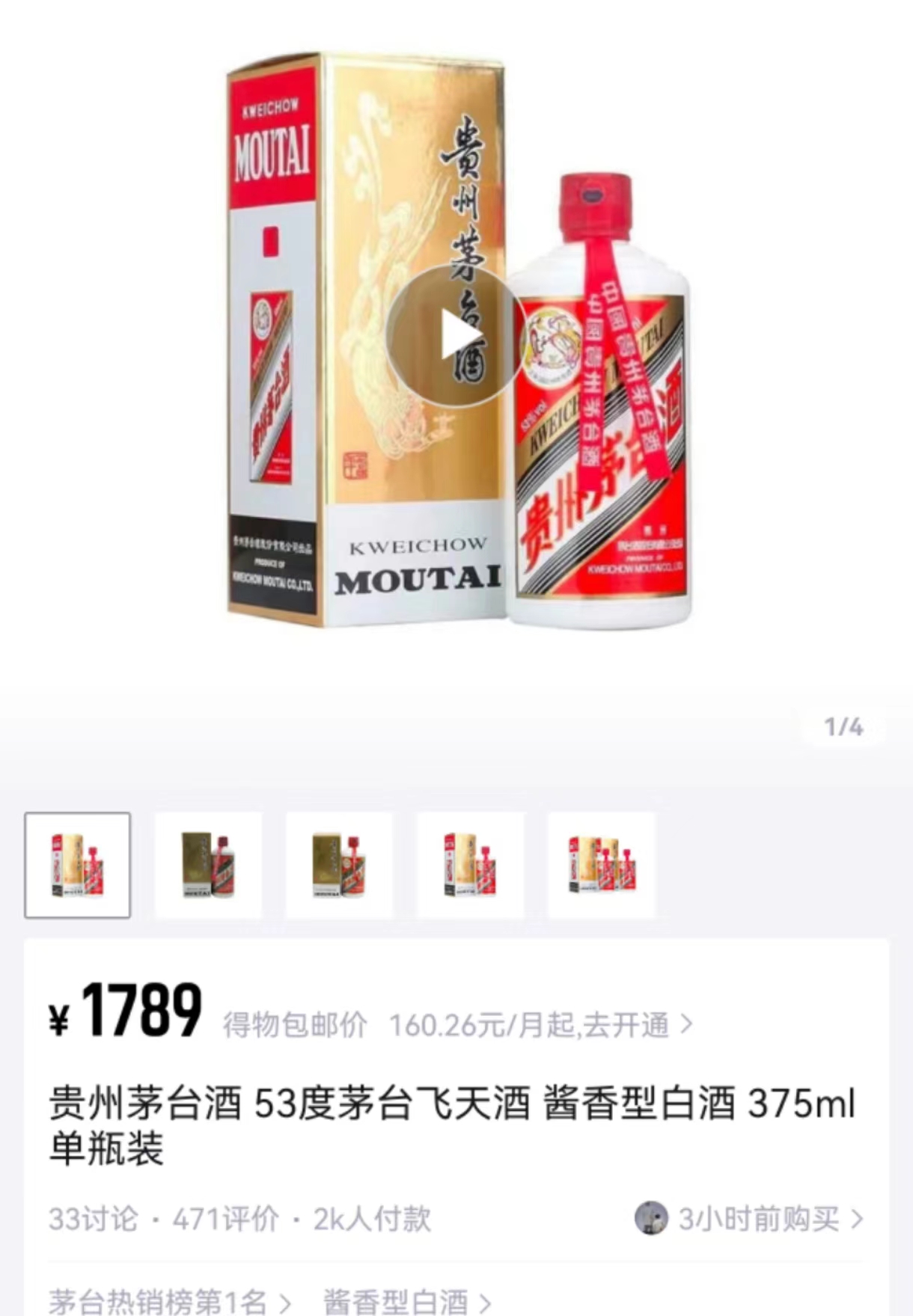Image resolution: width=913 pixels, height=1316 pixels.
Task: Select the highlighted first product thumbnail
Action: pyautogui.click(x=78, y=865)
